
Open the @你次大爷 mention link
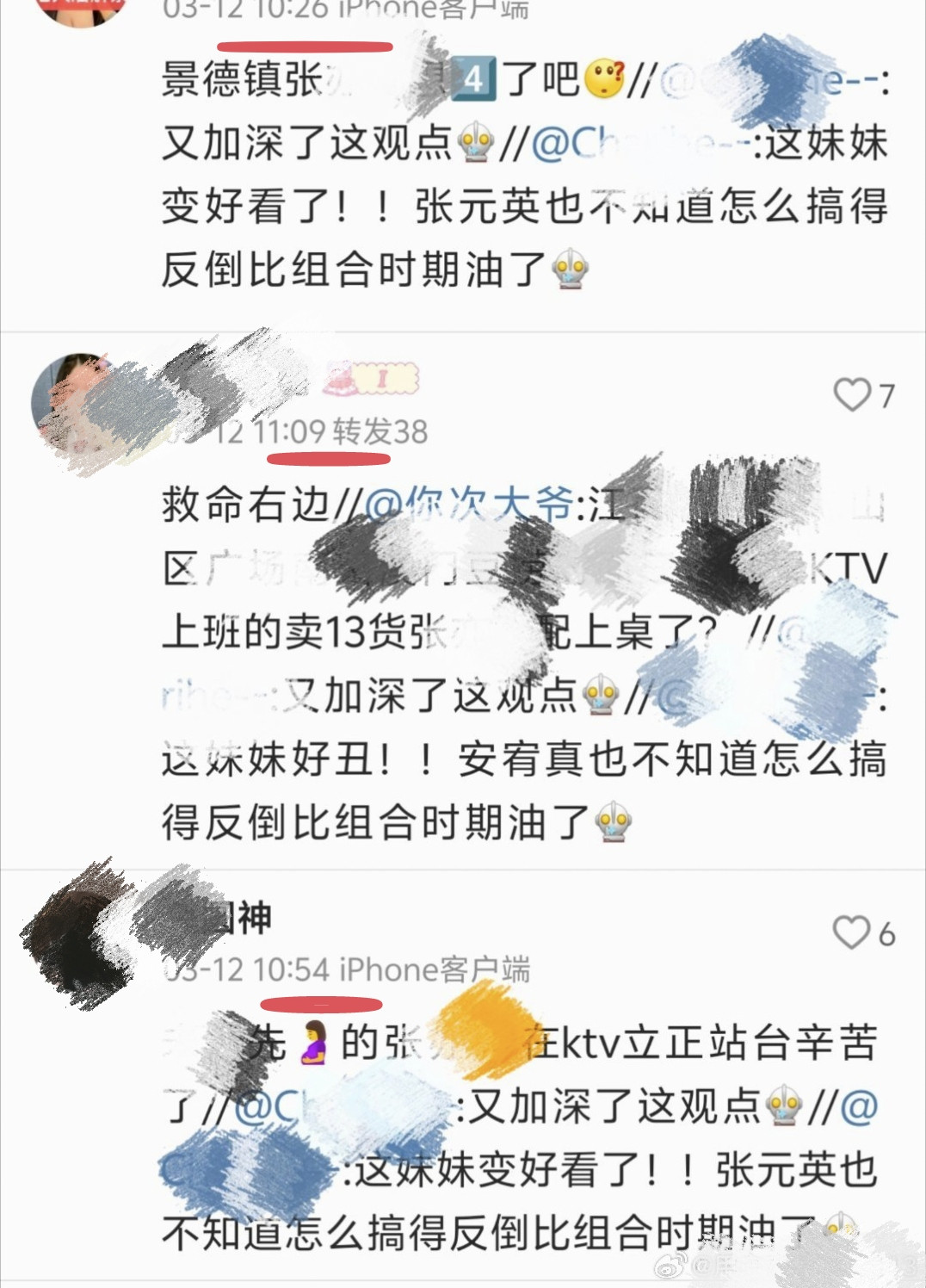coord(469,505)
